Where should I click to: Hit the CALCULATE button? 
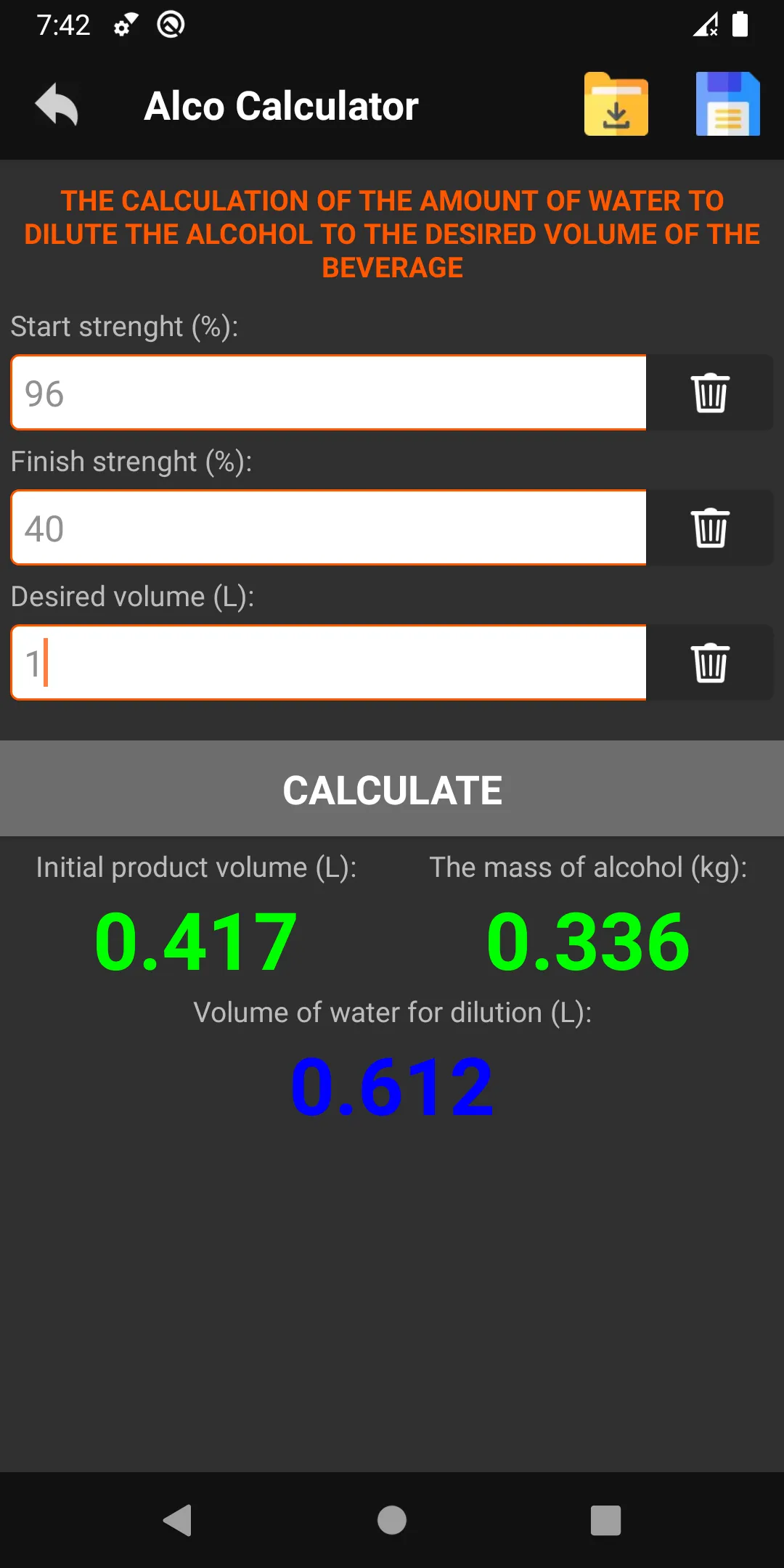[392, 789]
